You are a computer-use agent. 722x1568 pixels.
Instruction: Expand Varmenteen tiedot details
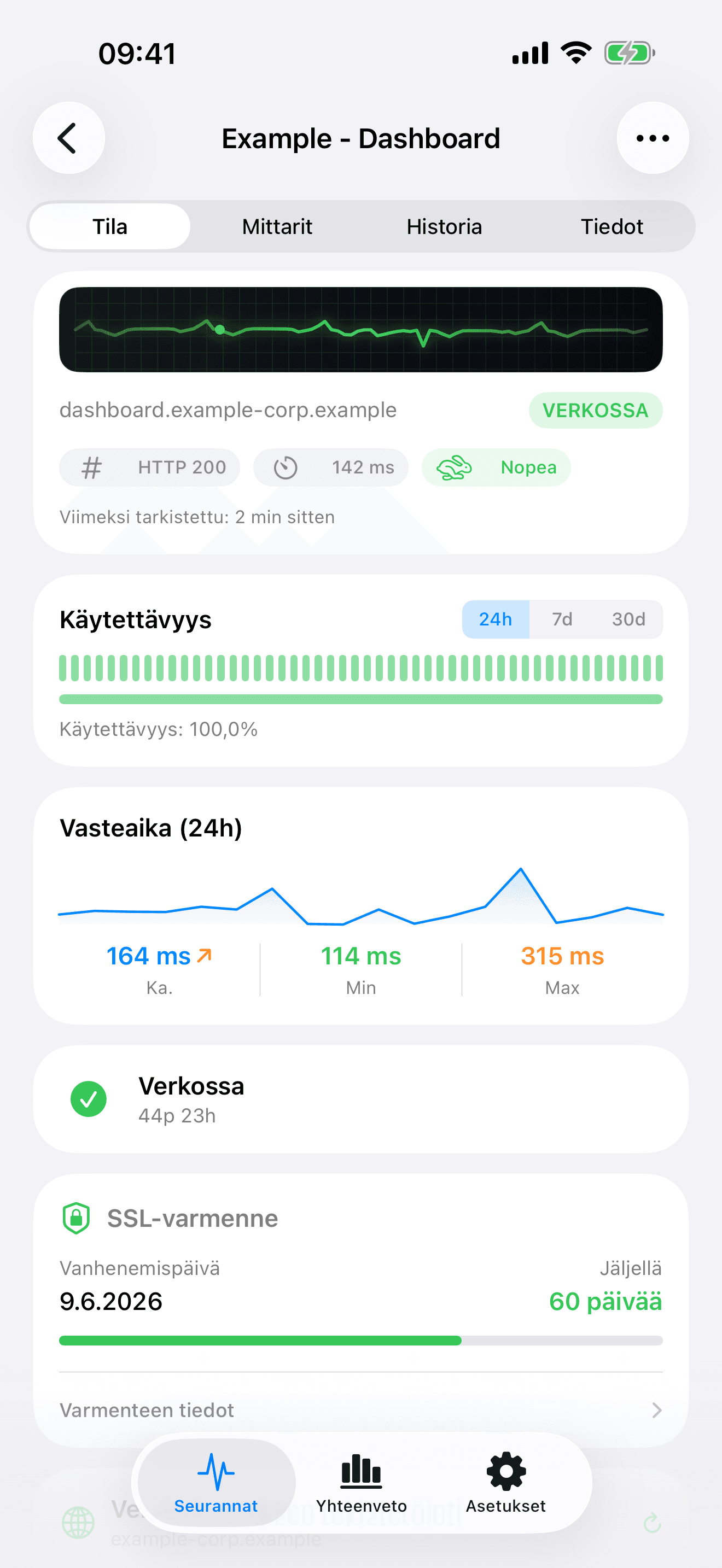[360, 1411]
